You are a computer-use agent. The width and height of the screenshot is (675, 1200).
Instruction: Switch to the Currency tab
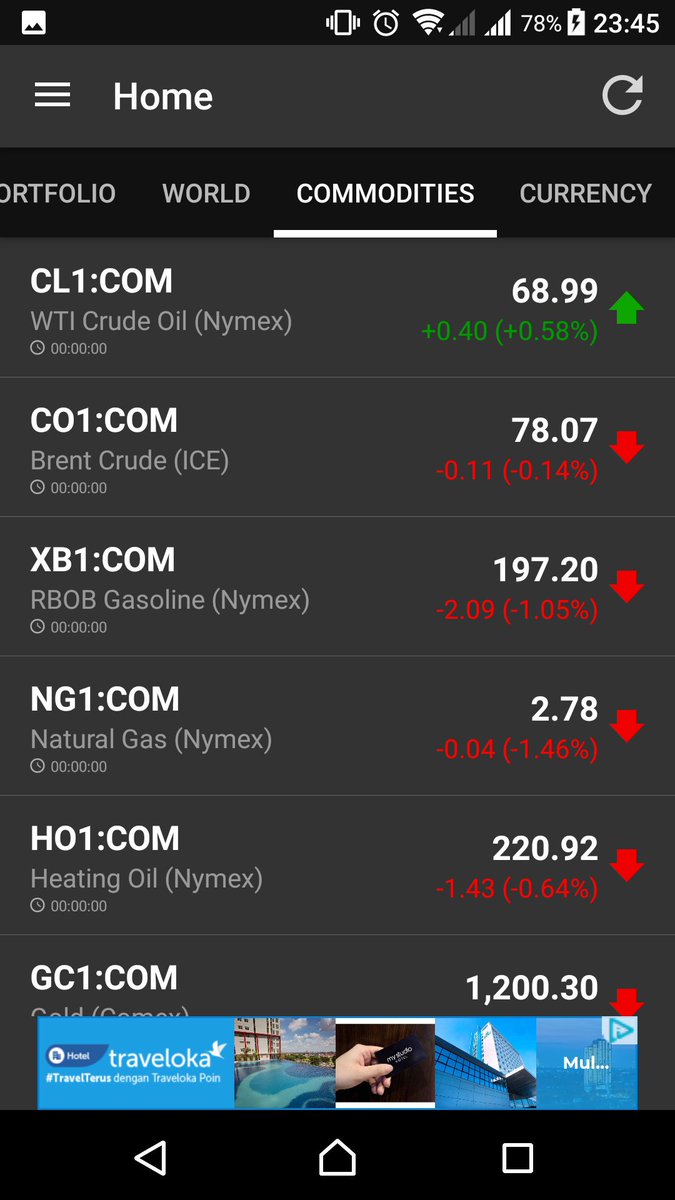tap(585, 193)
